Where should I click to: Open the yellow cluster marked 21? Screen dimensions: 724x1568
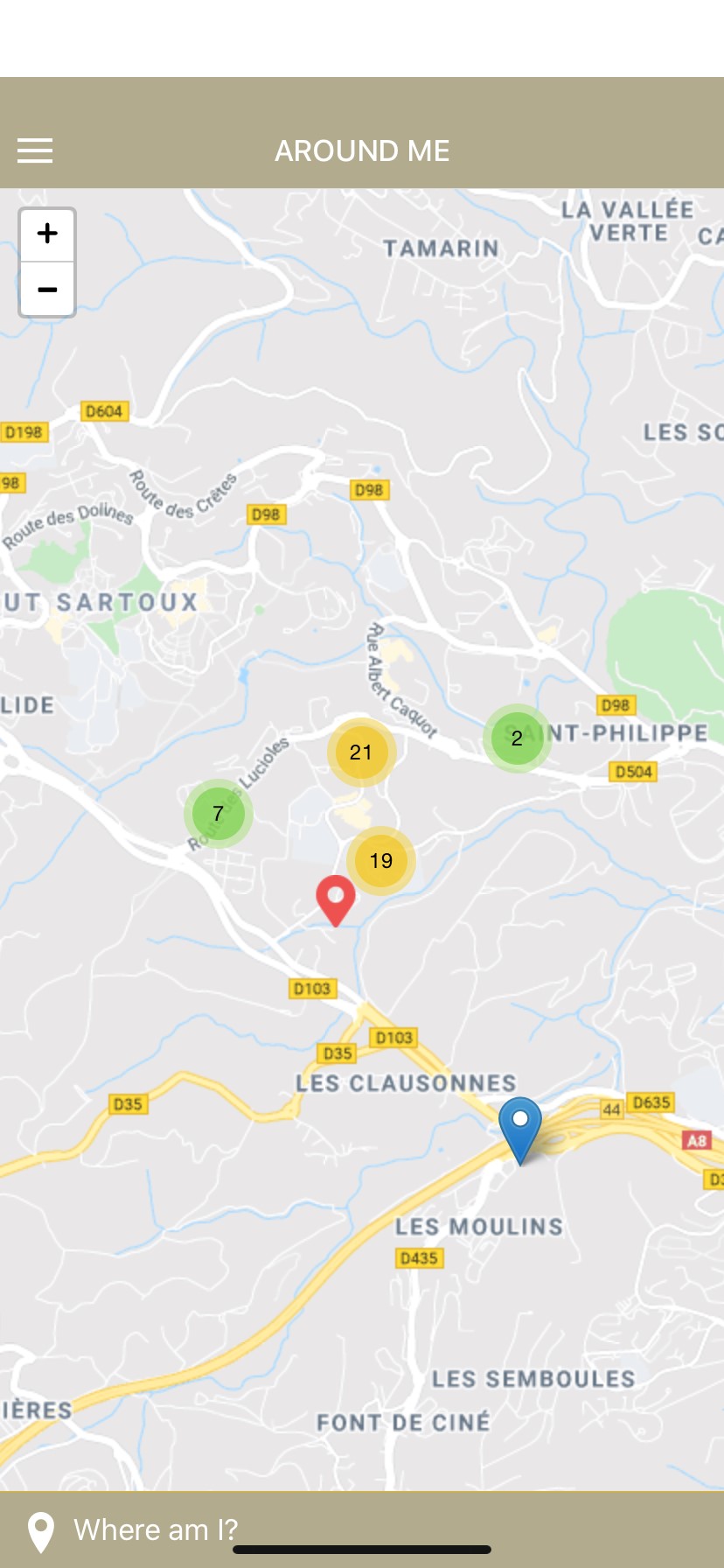[x=361, y=752]
